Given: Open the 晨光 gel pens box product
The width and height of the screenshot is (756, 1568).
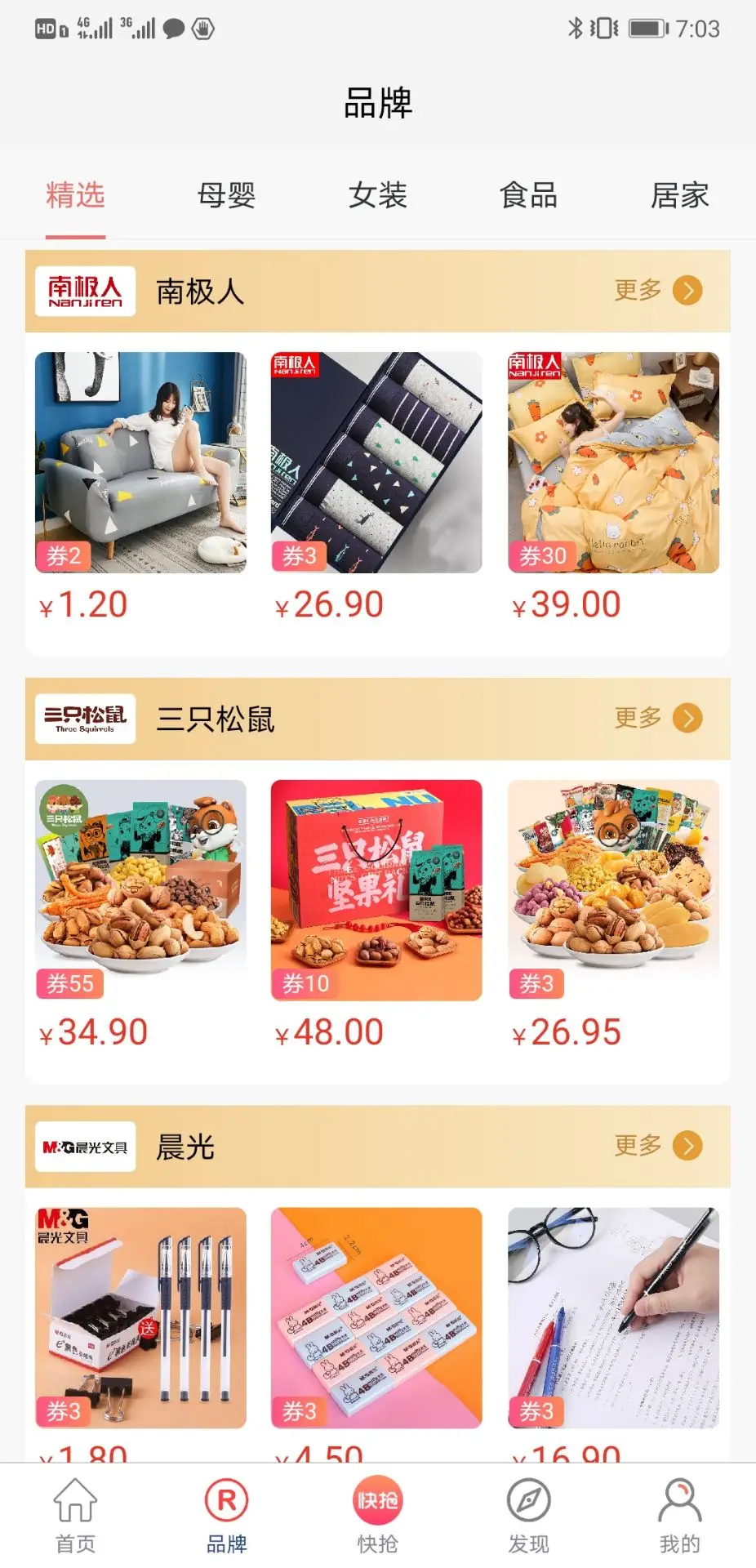Looking at the screenshot, I should 140,1317.
